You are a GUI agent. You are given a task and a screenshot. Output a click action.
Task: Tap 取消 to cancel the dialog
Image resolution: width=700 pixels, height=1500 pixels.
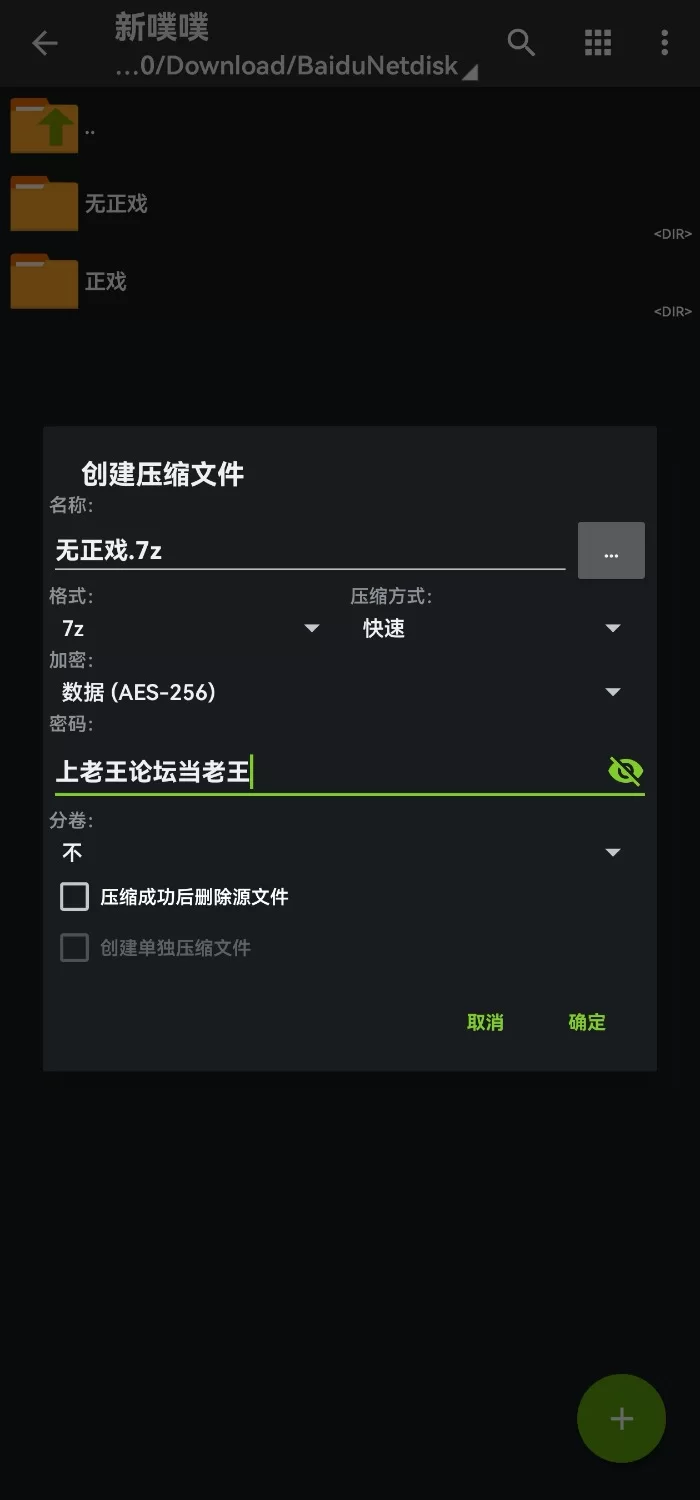[485, 1022]
